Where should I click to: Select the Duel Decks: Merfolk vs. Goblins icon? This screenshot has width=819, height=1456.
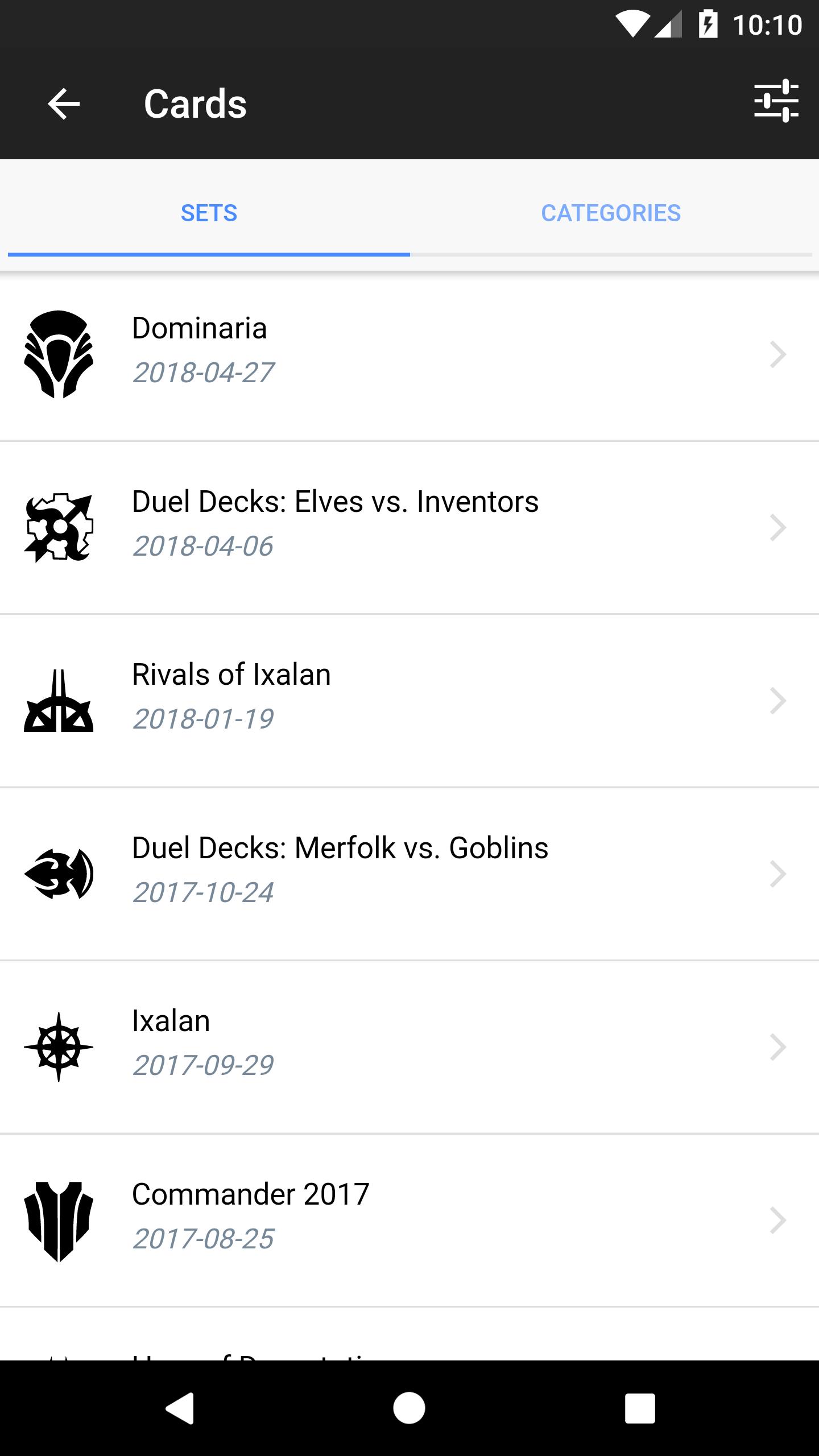(x=59, y=874)
